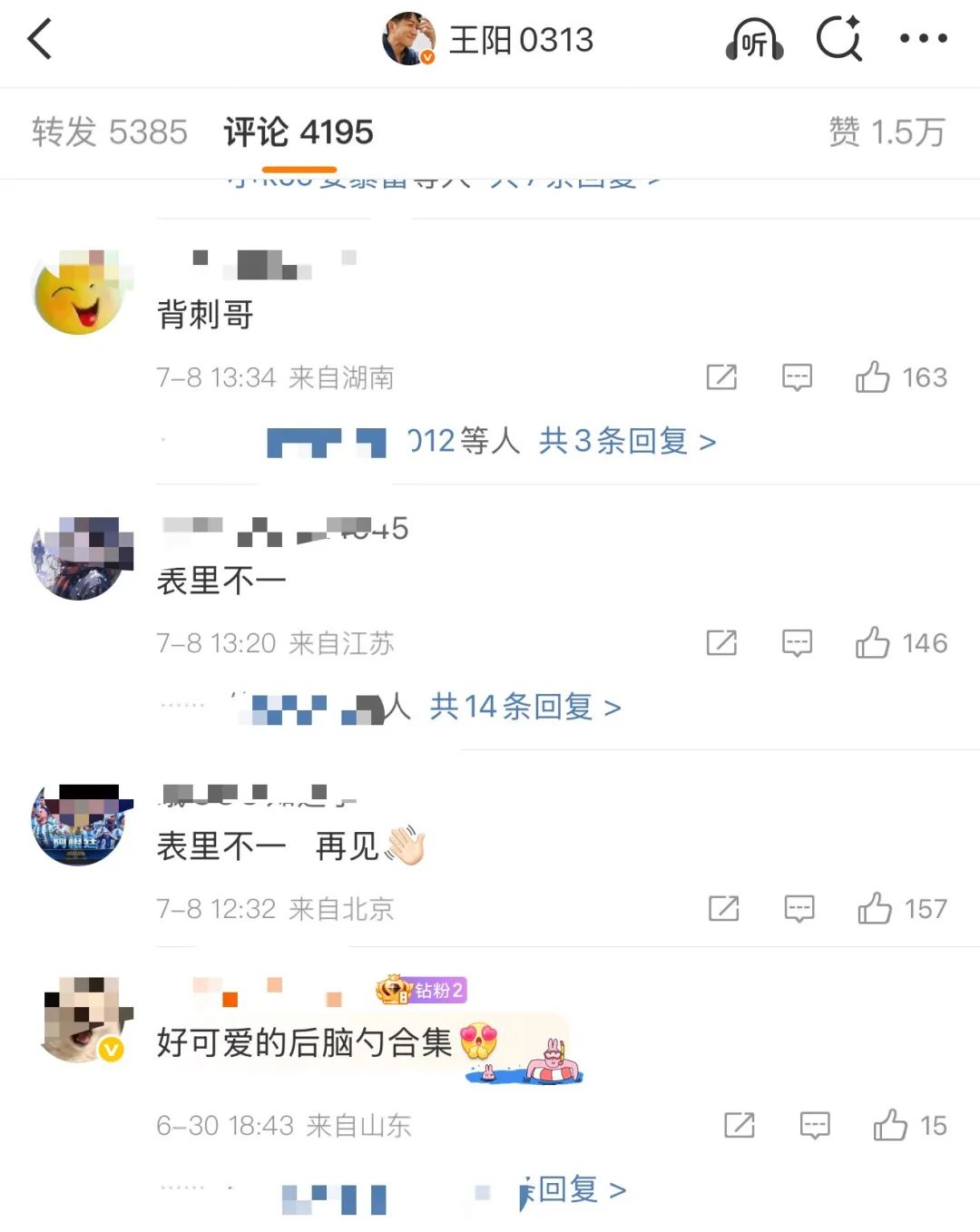Reply to the 表里不一 再见 comment
The height and width of the screenshot is (1232, 980).
pyautogui.click(x=799, y=909)
